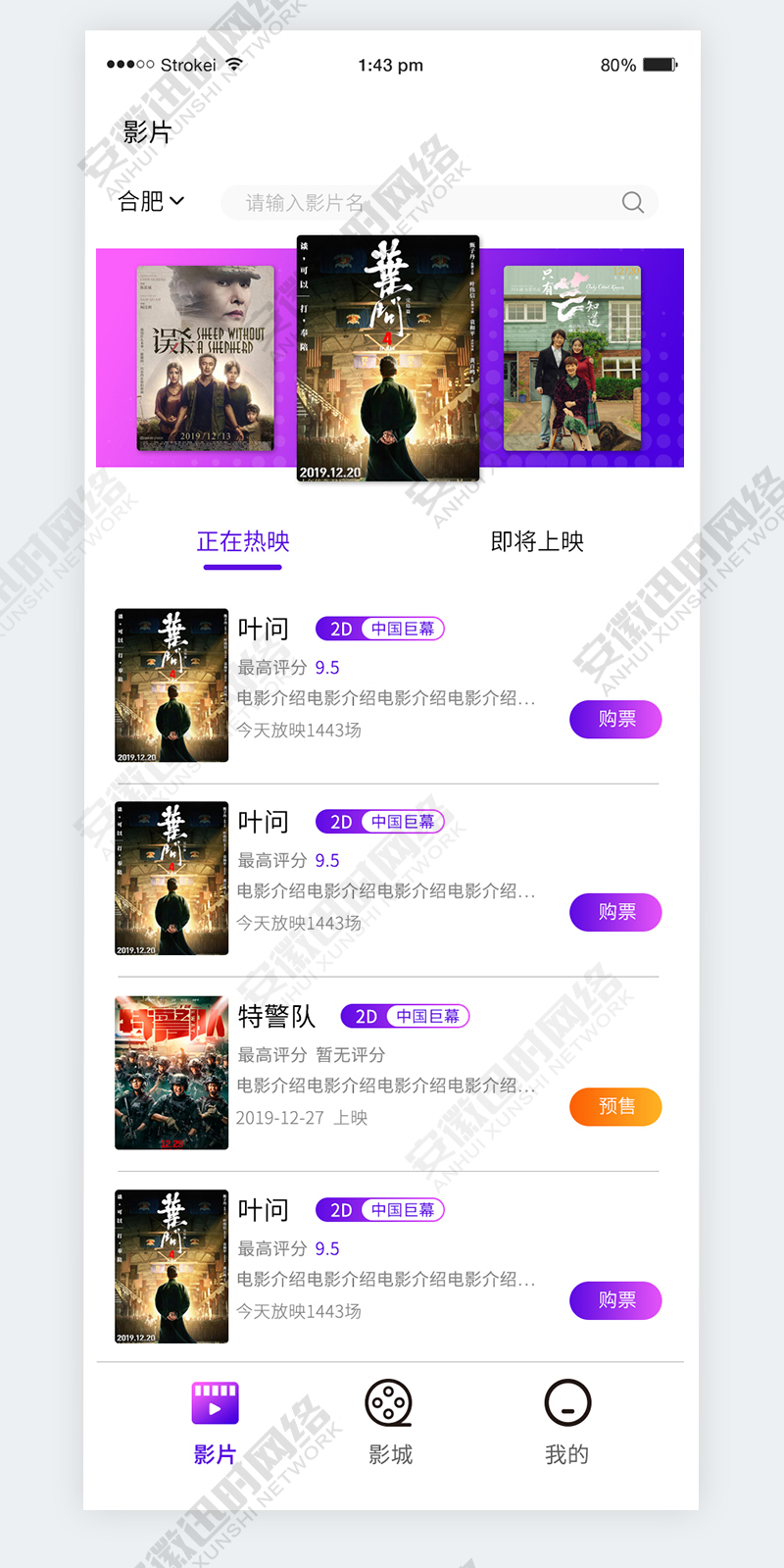Open the 误杀 Sheep Without a Shepherd poster
Image resolution: width=784 pixels, height=1568 pixels.
[x=205, y=358]
